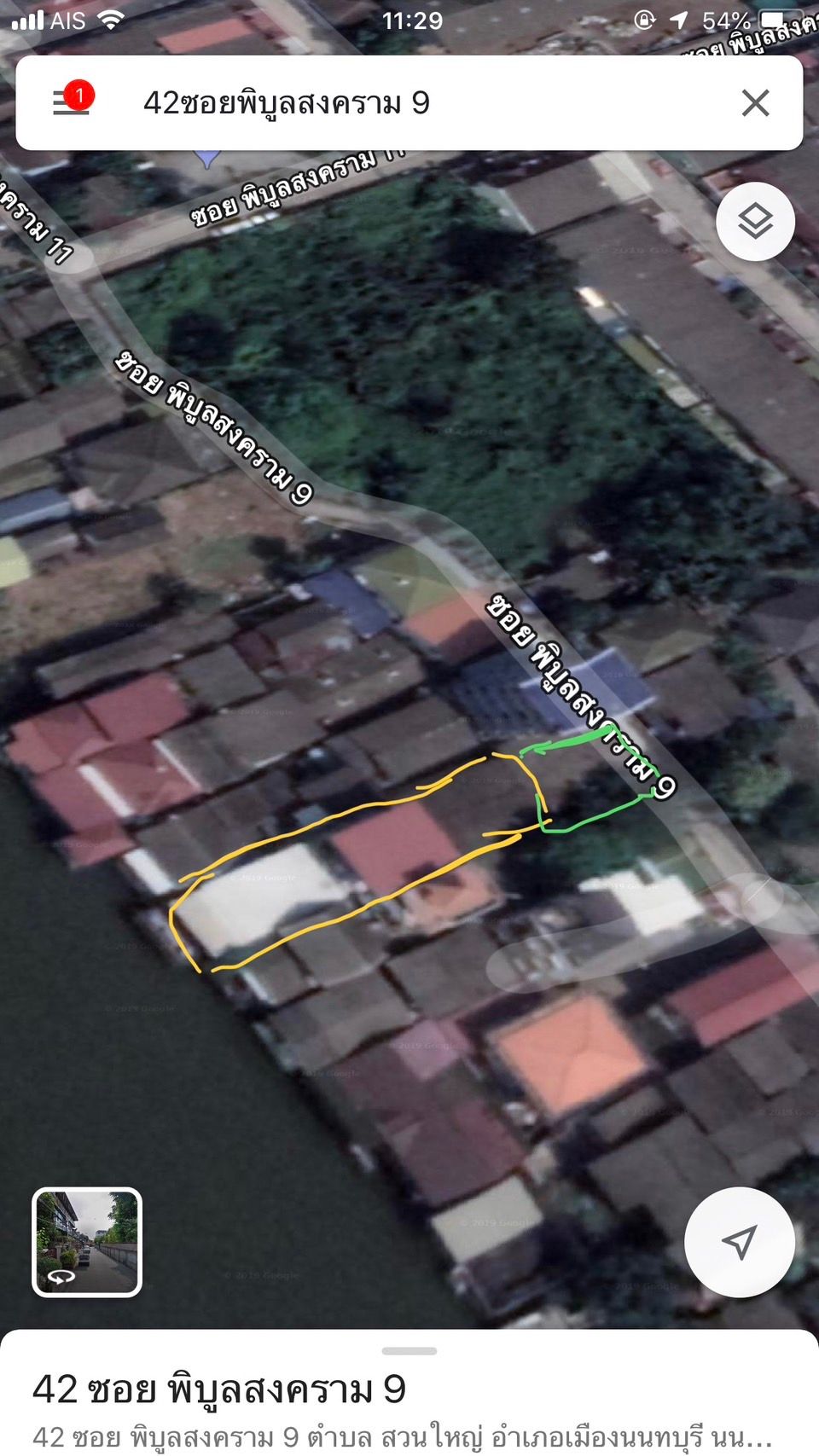The height and width of the screenshot is (1456, 819).
Task: Open the hamburger menu with notification badge
Action: [72, 102]
